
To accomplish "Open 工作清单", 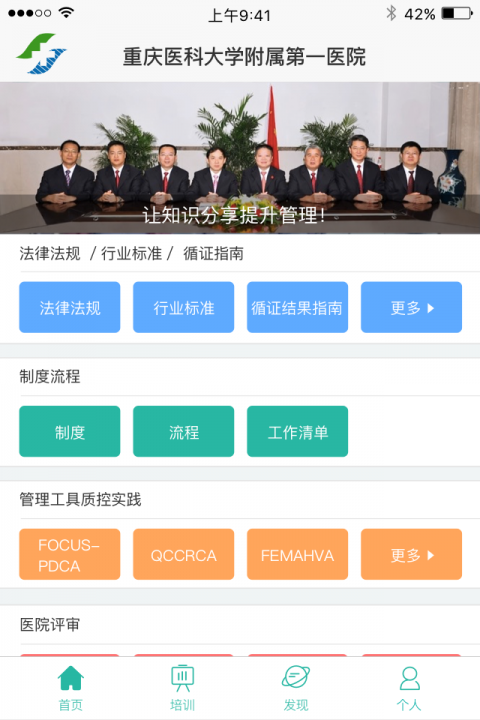I will (x=297, y=431).
